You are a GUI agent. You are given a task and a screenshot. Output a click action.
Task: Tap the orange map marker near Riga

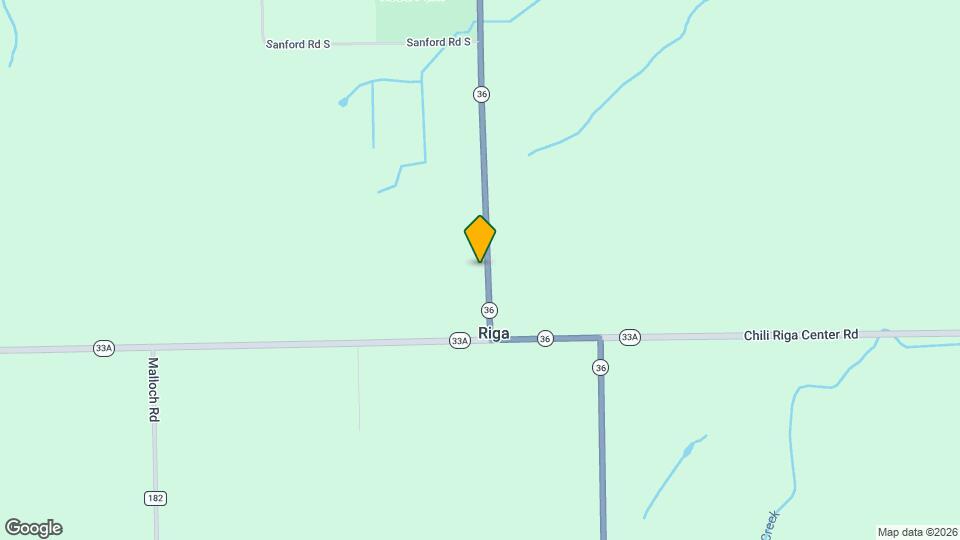coord(480,238)
